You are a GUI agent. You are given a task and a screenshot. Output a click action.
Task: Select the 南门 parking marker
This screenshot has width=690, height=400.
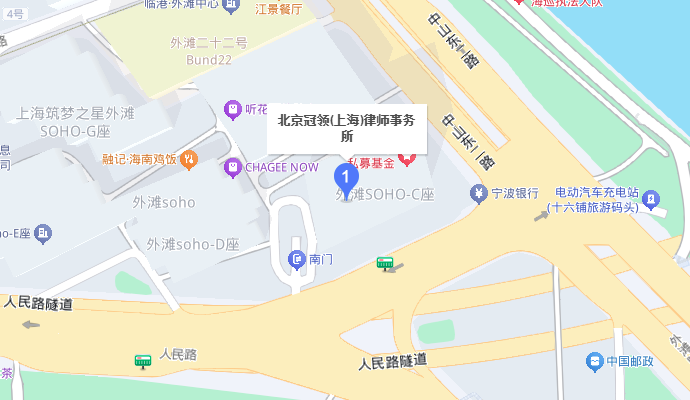(x=297, y=259)
